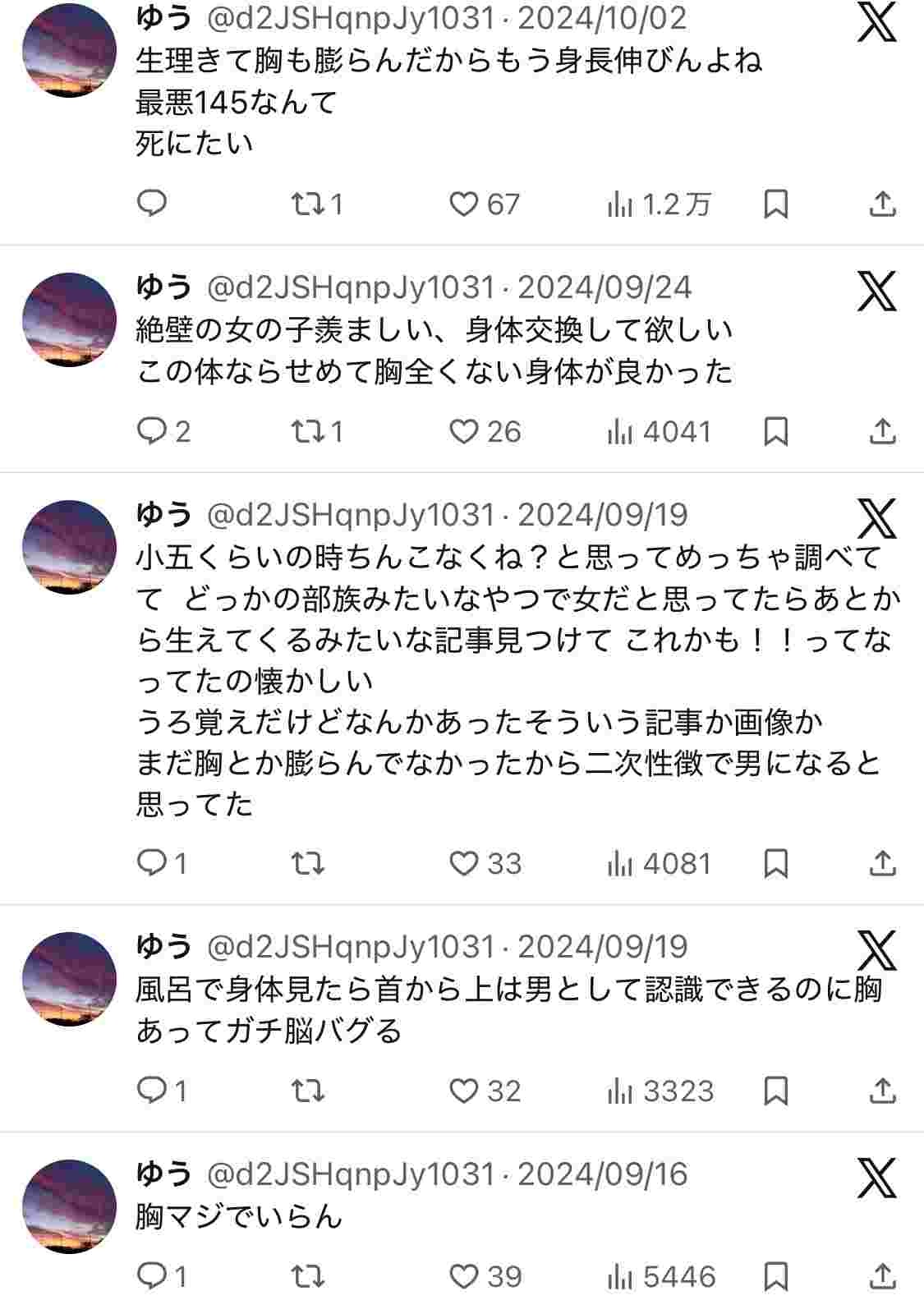Like the post with 33 likes
This screenshot has width=924, height=1300.
point(464,863)
